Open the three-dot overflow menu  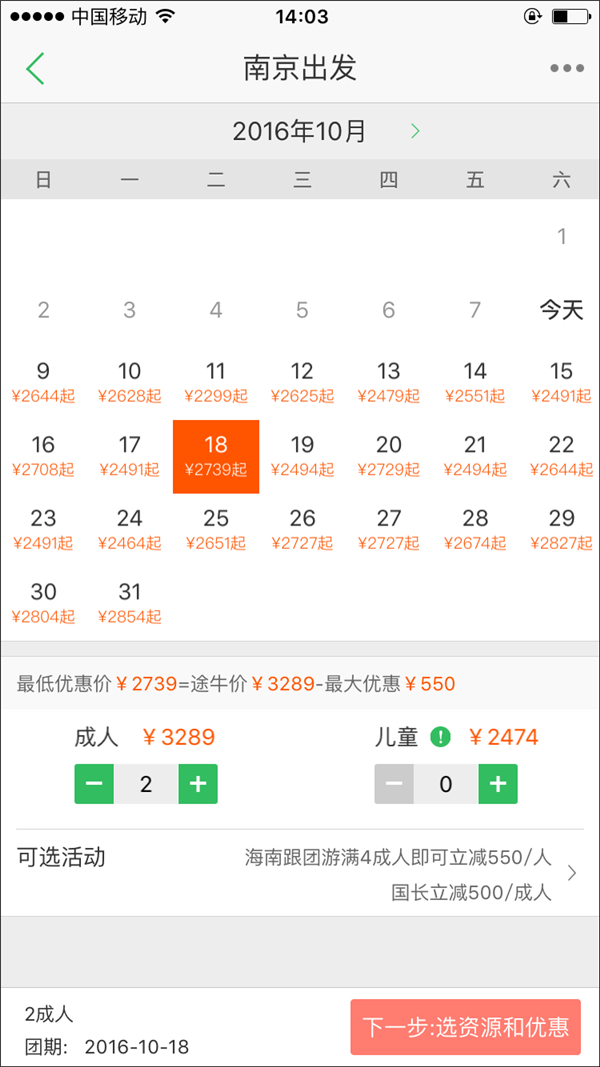[566, 69]
